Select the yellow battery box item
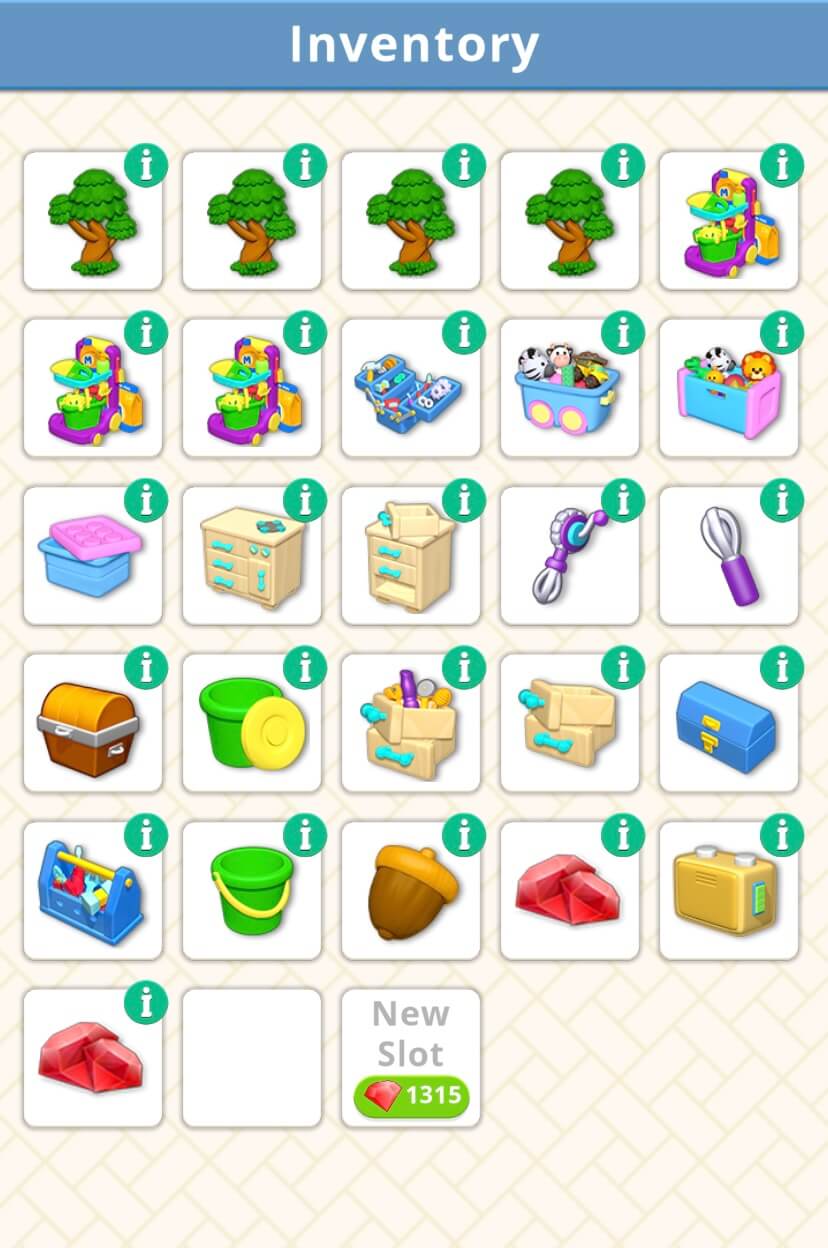This screenshot has height=1248, width=828. (x=729, y=892)
